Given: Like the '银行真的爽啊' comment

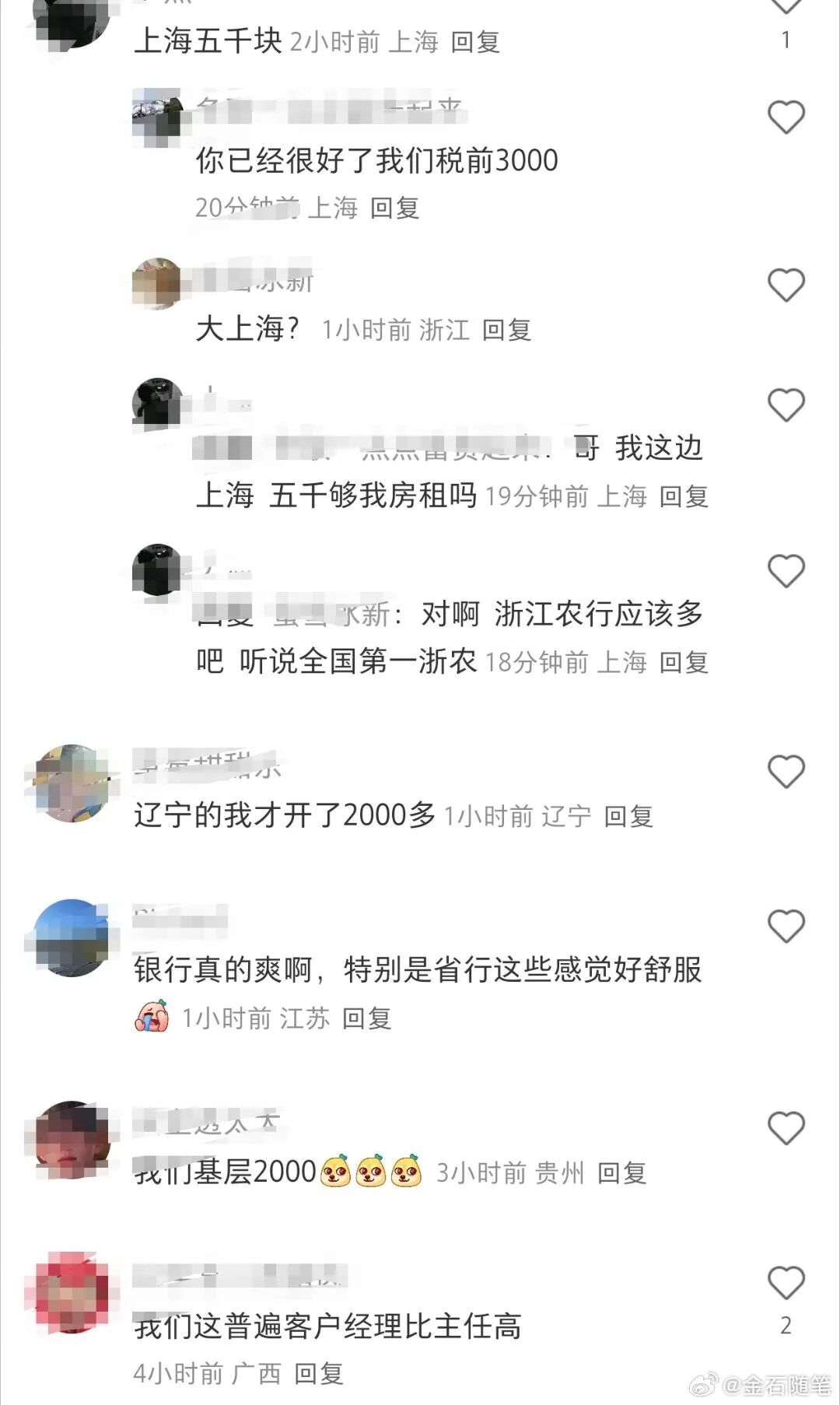Looking at the screenshot, I should point(786,927).
